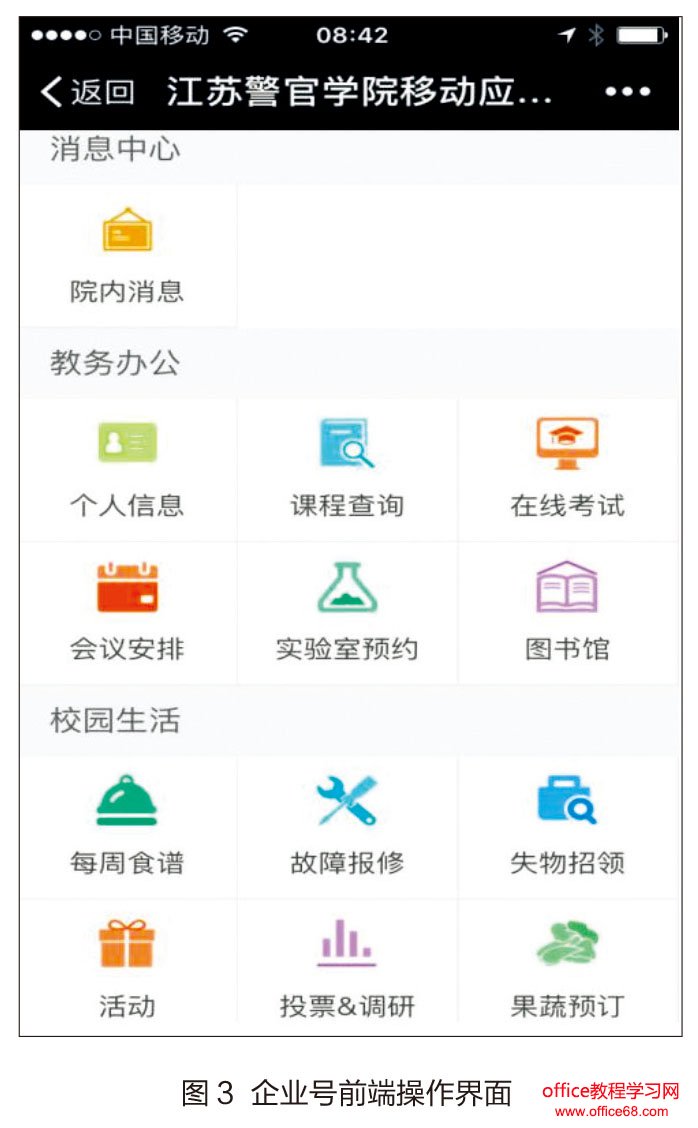Screen dimensions: 698x1128
Task: Open the 活动 item
Action: 127,968
